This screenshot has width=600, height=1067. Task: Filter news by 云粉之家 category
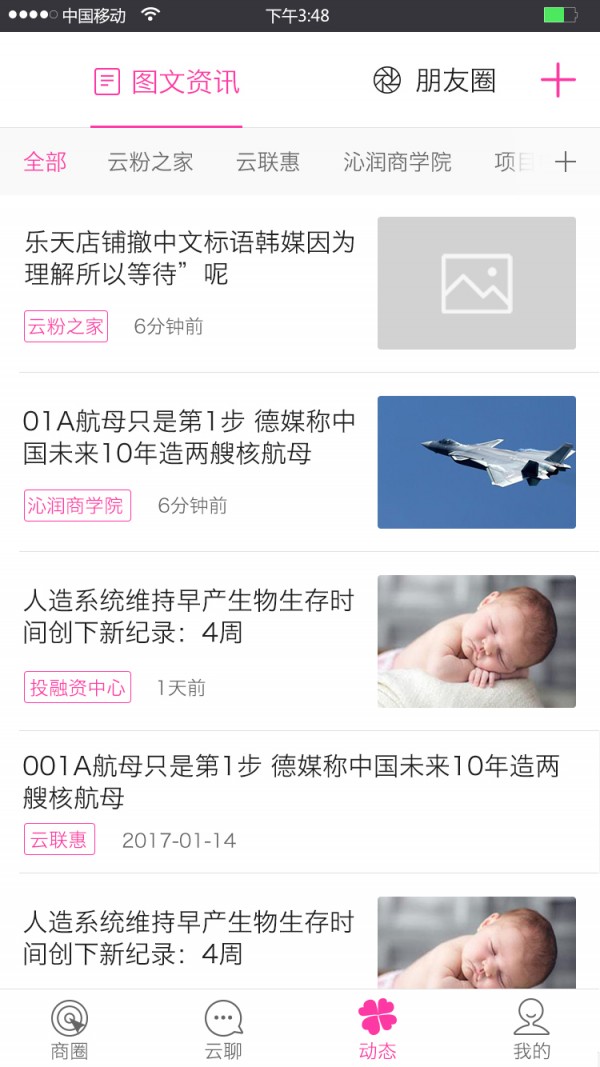(150, 162)
